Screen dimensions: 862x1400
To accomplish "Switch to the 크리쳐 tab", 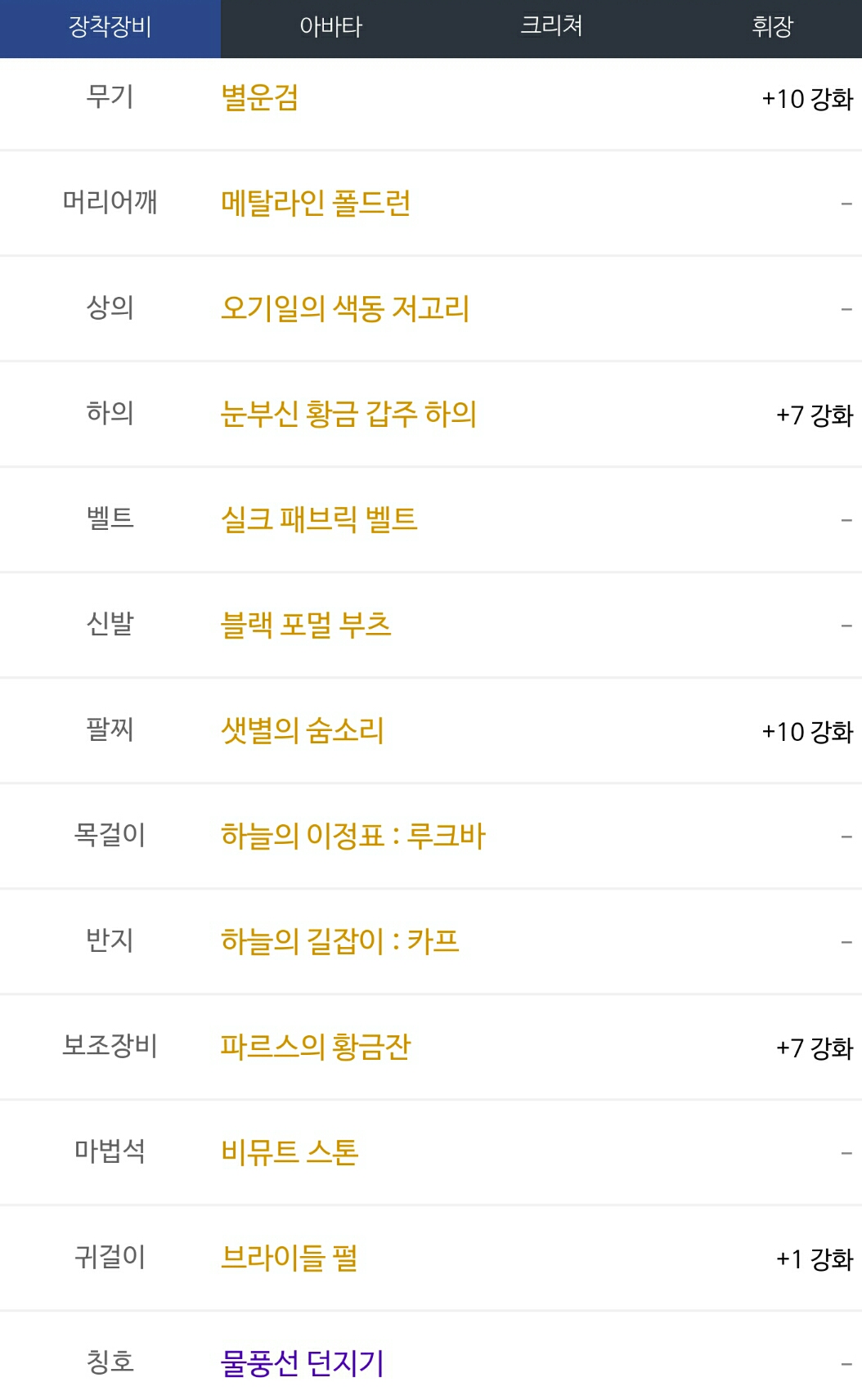I will (x=552, y=27).
